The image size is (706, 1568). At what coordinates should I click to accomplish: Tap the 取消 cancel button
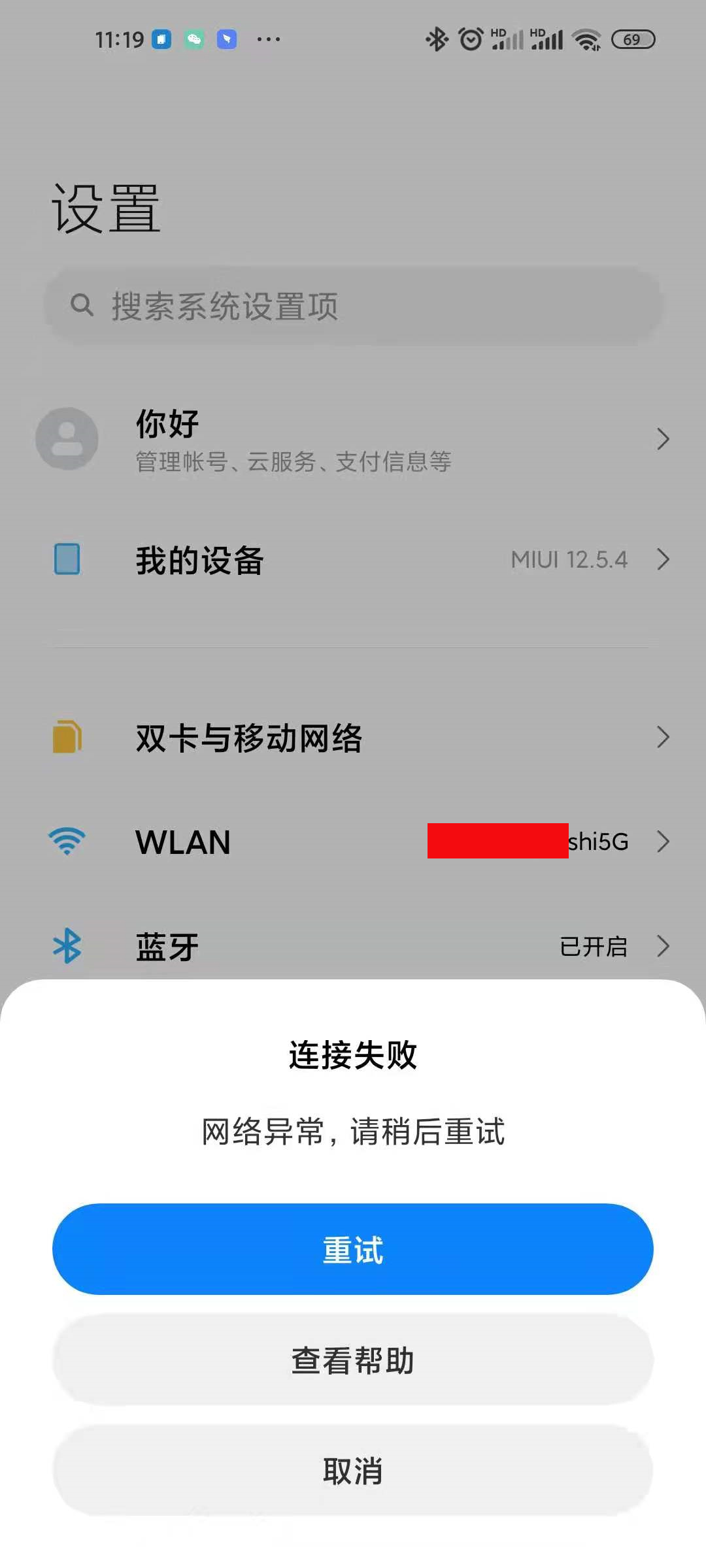(x=353, y=1472)
